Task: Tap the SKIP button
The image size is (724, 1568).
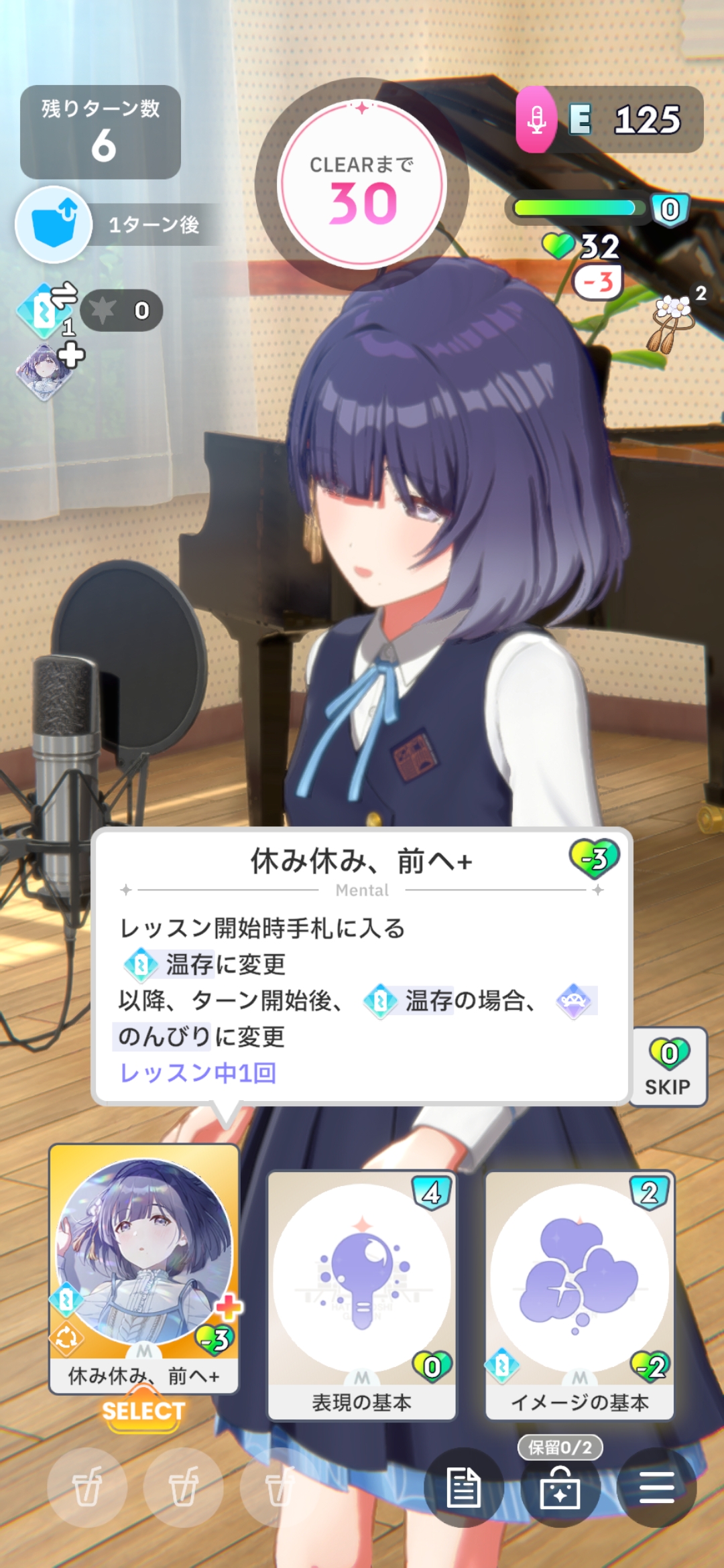Action: (668, 1067)
